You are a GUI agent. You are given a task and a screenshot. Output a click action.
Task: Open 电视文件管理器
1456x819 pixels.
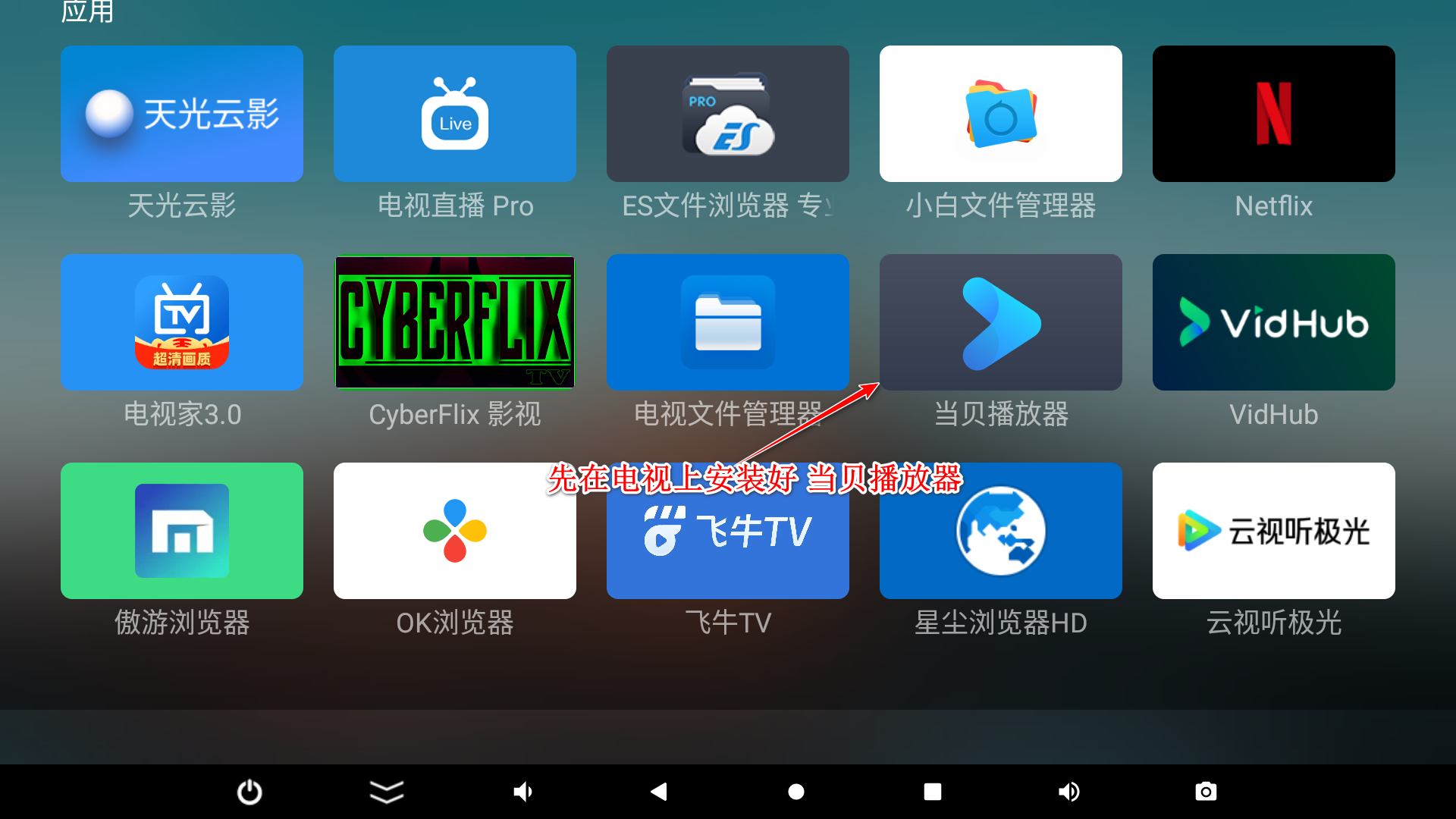pyautogui.click(x=728, y=322)
